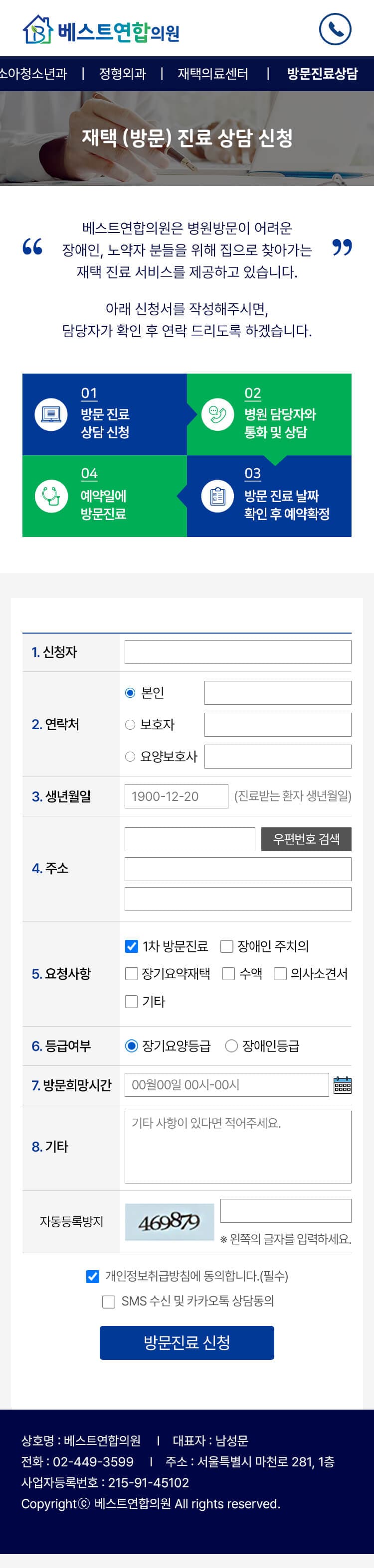Select the 장애인등급 radio option
Image resolution: width=374 pixels, height=1568 pixels.
point(231,1045)
